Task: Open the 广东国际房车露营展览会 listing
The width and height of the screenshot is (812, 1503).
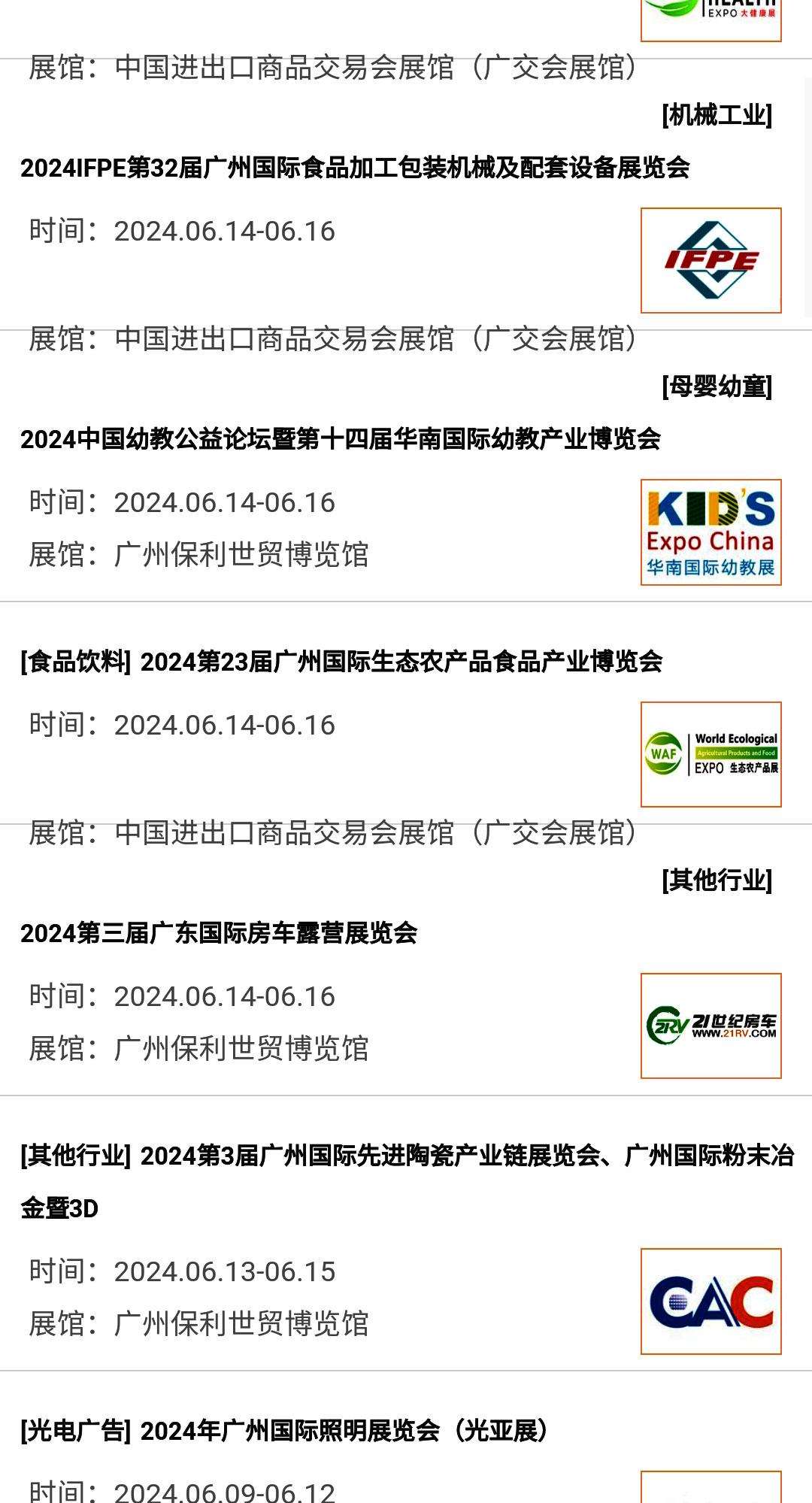Action: click(219, 933)
